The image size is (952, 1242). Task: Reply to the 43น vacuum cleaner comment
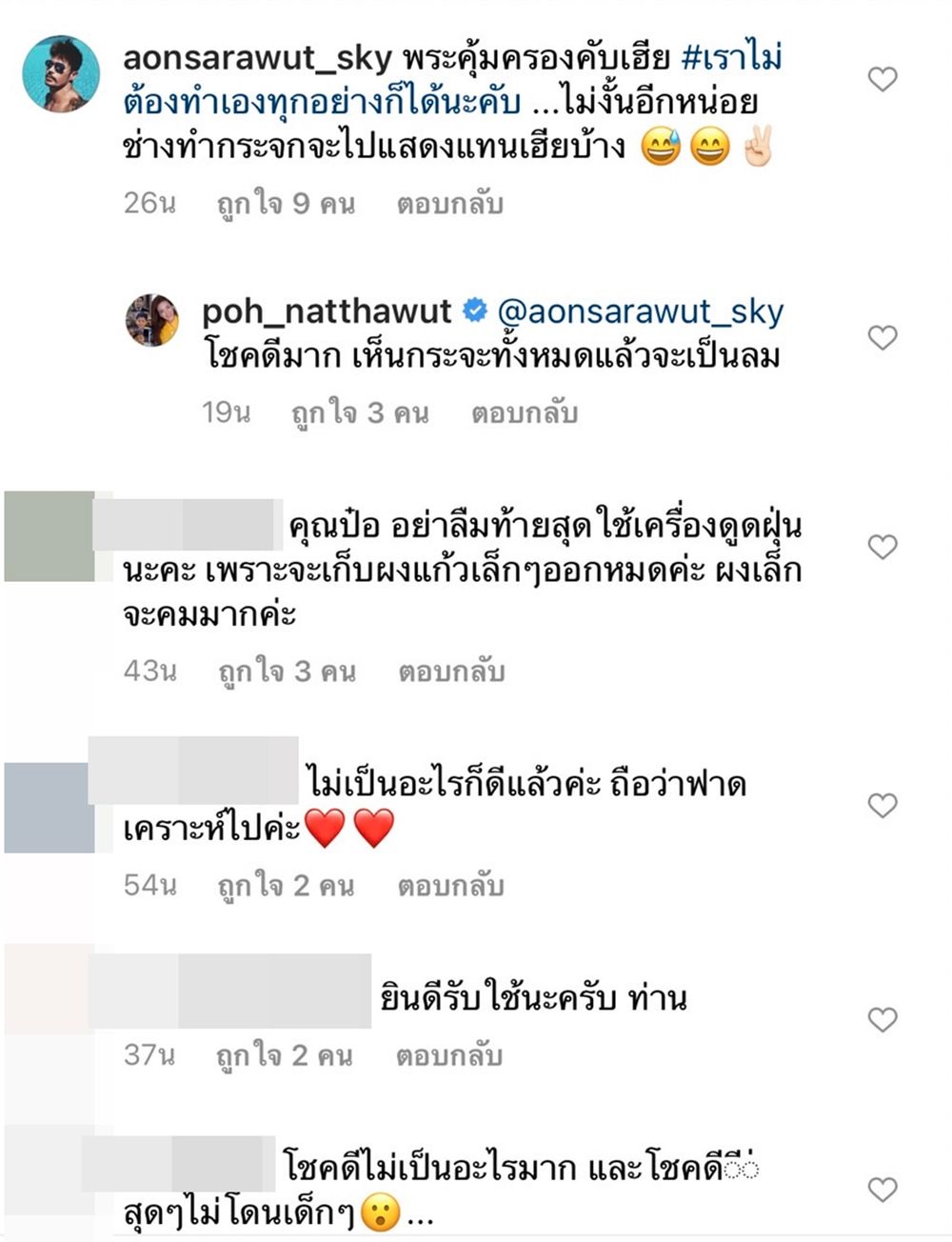(x=451, y=671)
